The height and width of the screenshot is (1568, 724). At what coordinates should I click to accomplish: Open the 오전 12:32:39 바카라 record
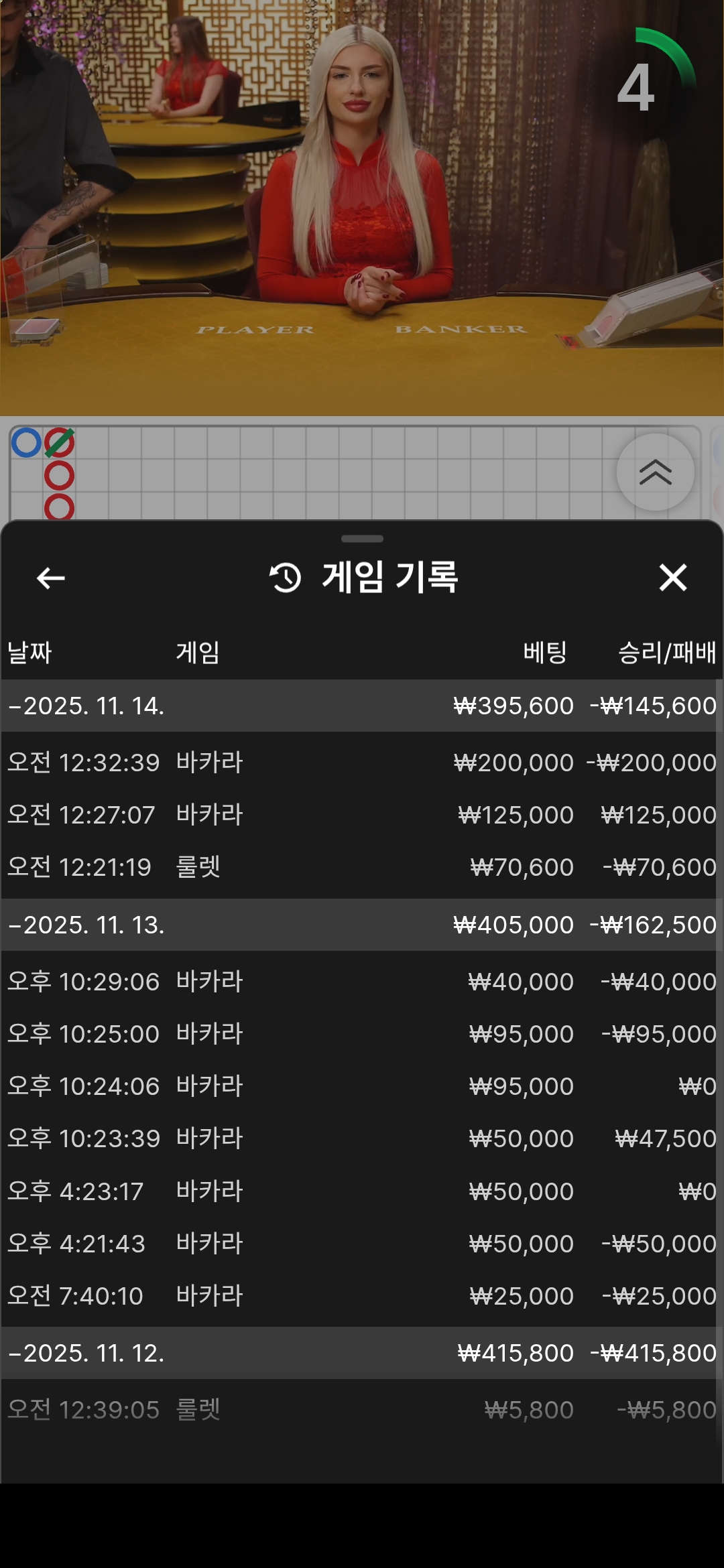[362, 763]
